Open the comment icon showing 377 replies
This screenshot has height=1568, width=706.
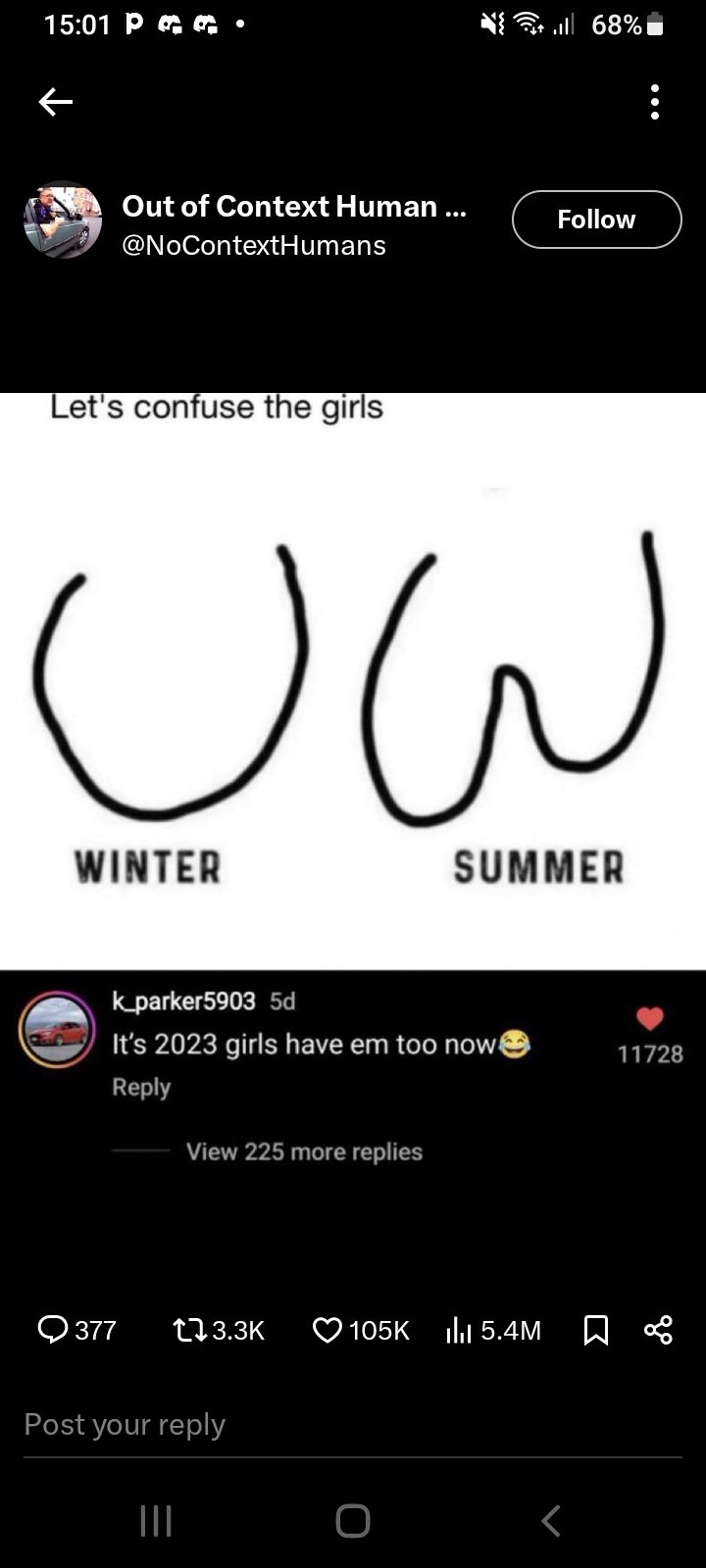76,1330
